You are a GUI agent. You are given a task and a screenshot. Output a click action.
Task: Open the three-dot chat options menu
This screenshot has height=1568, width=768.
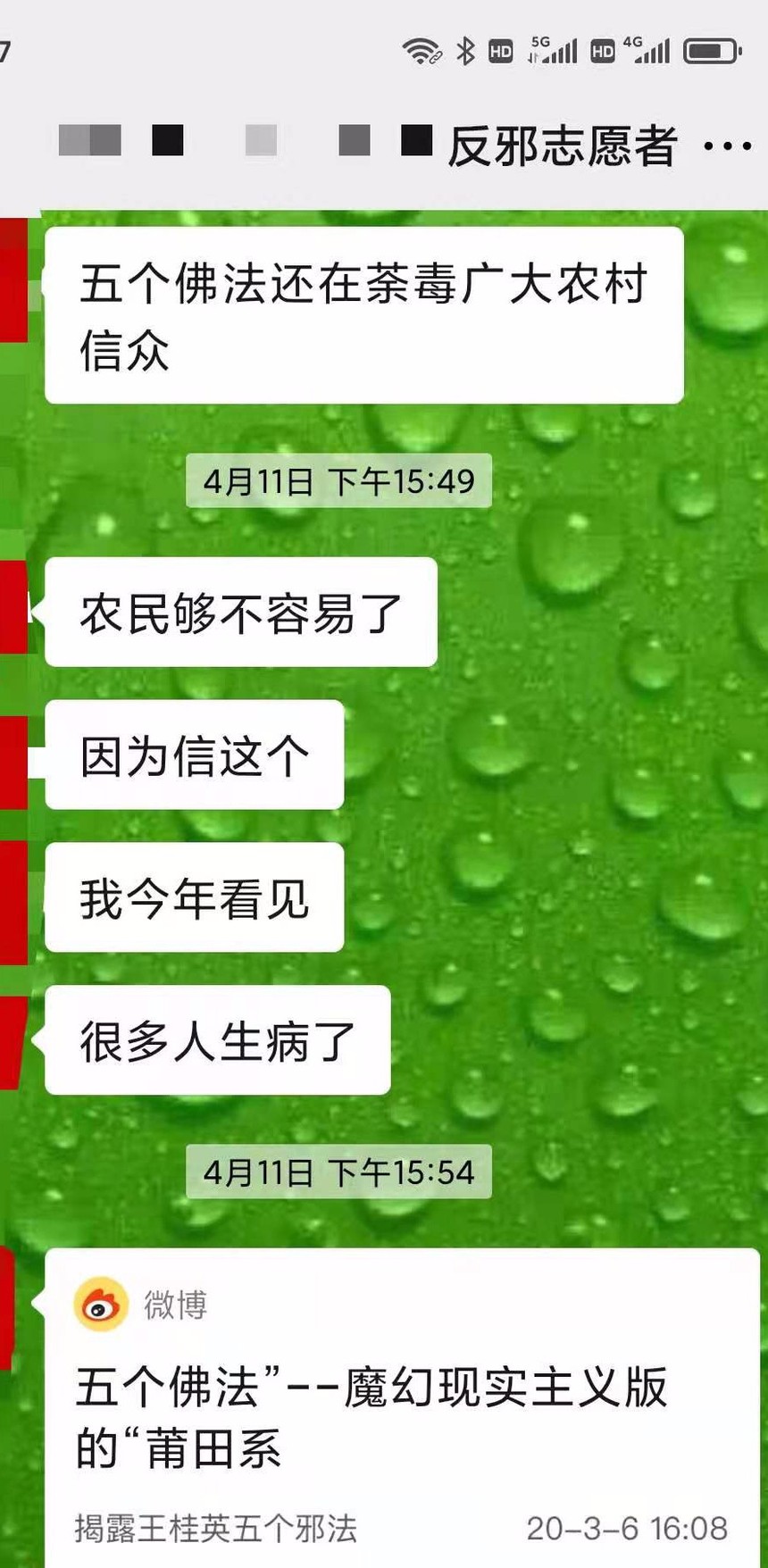pos(727,146)
